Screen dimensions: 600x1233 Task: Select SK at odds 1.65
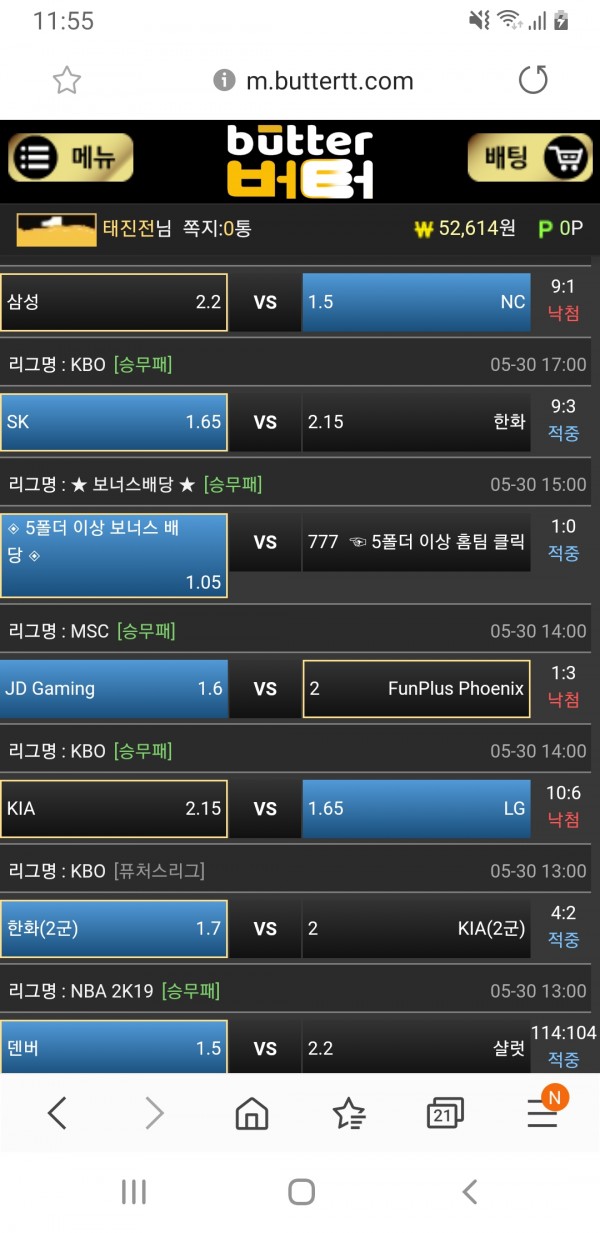[114, 422]
